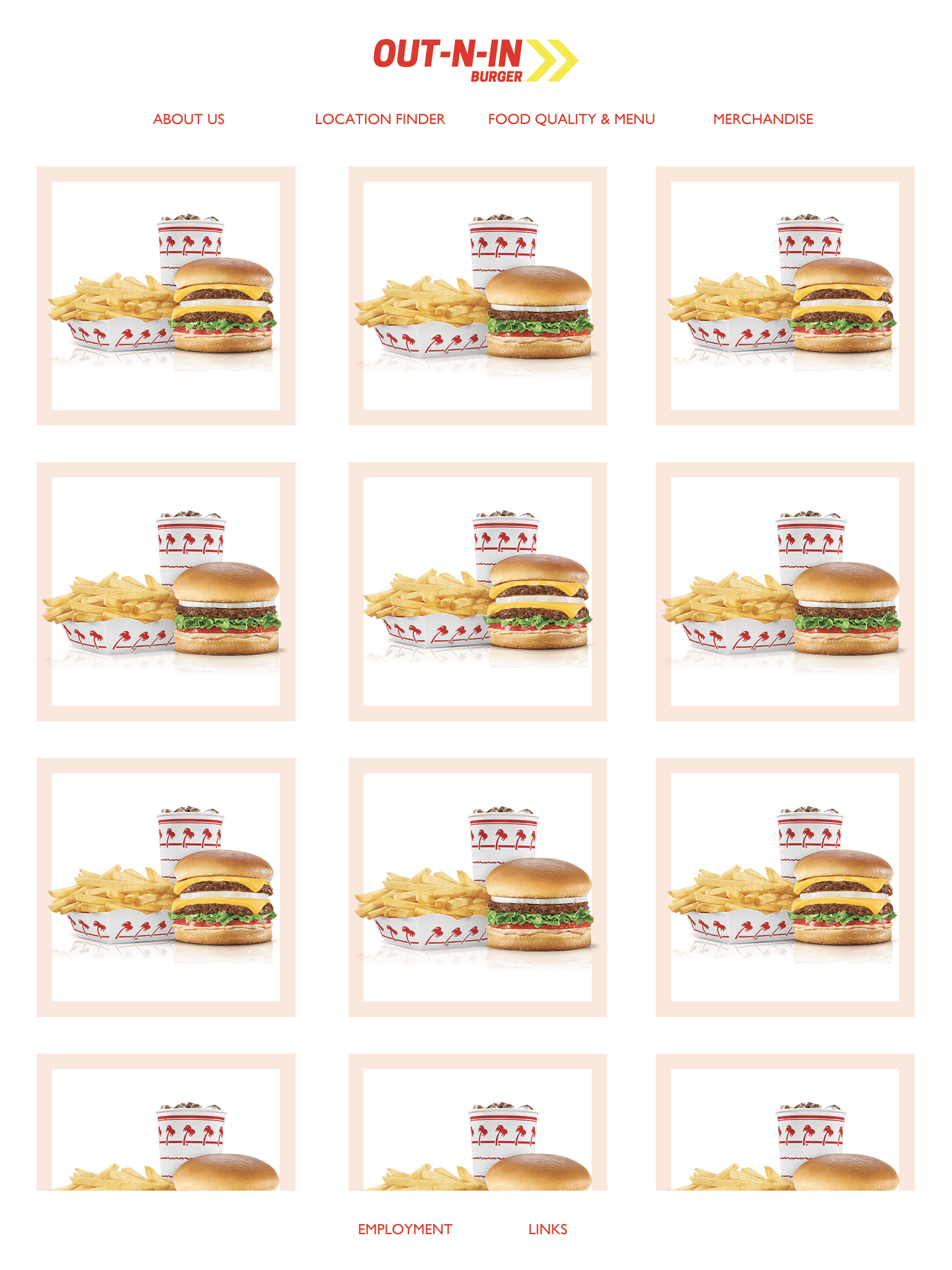The image size is (952, 1270).
Task: Go to Location Finder
Action: (x=379, y=119)
